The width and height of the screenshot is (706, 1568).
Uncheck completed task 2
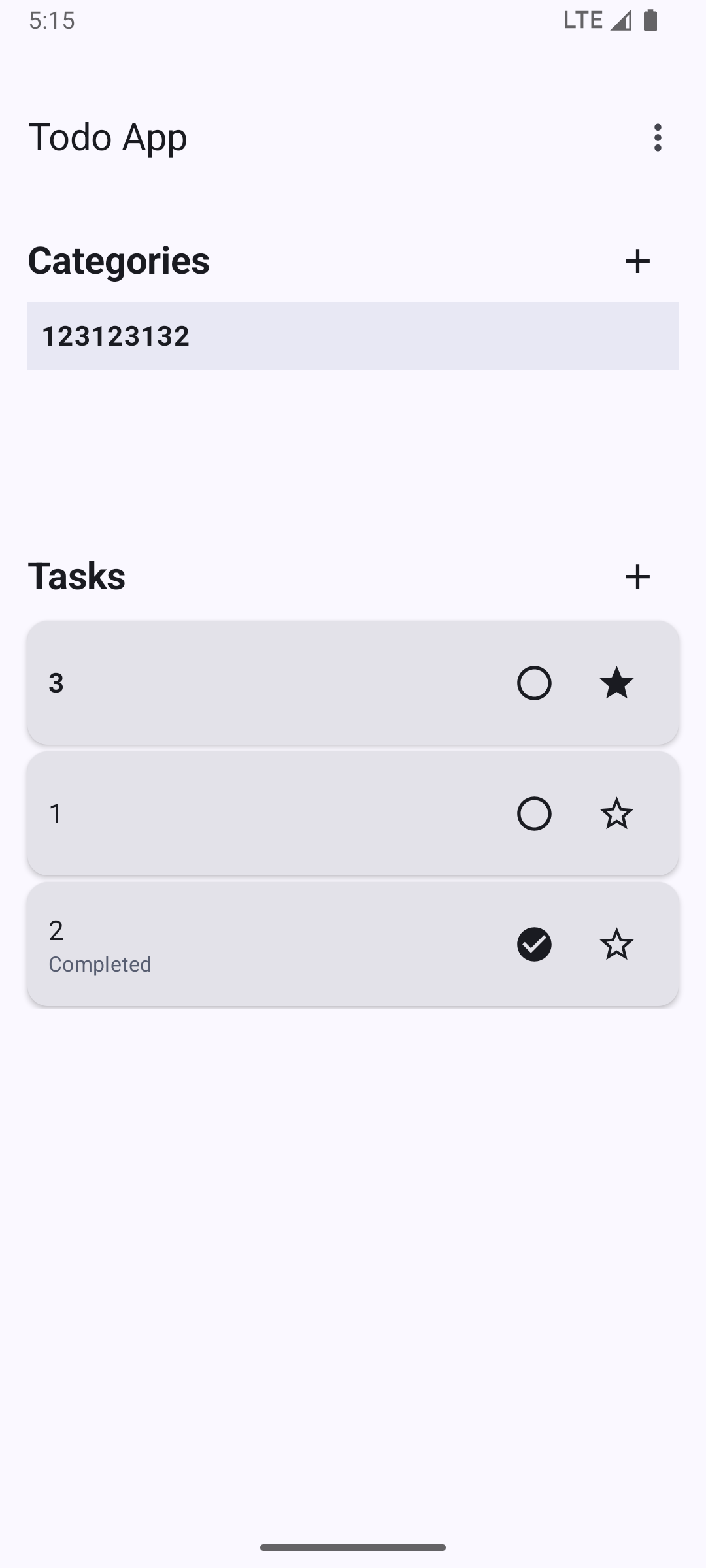pyautogui.click(x=534, y=945)
